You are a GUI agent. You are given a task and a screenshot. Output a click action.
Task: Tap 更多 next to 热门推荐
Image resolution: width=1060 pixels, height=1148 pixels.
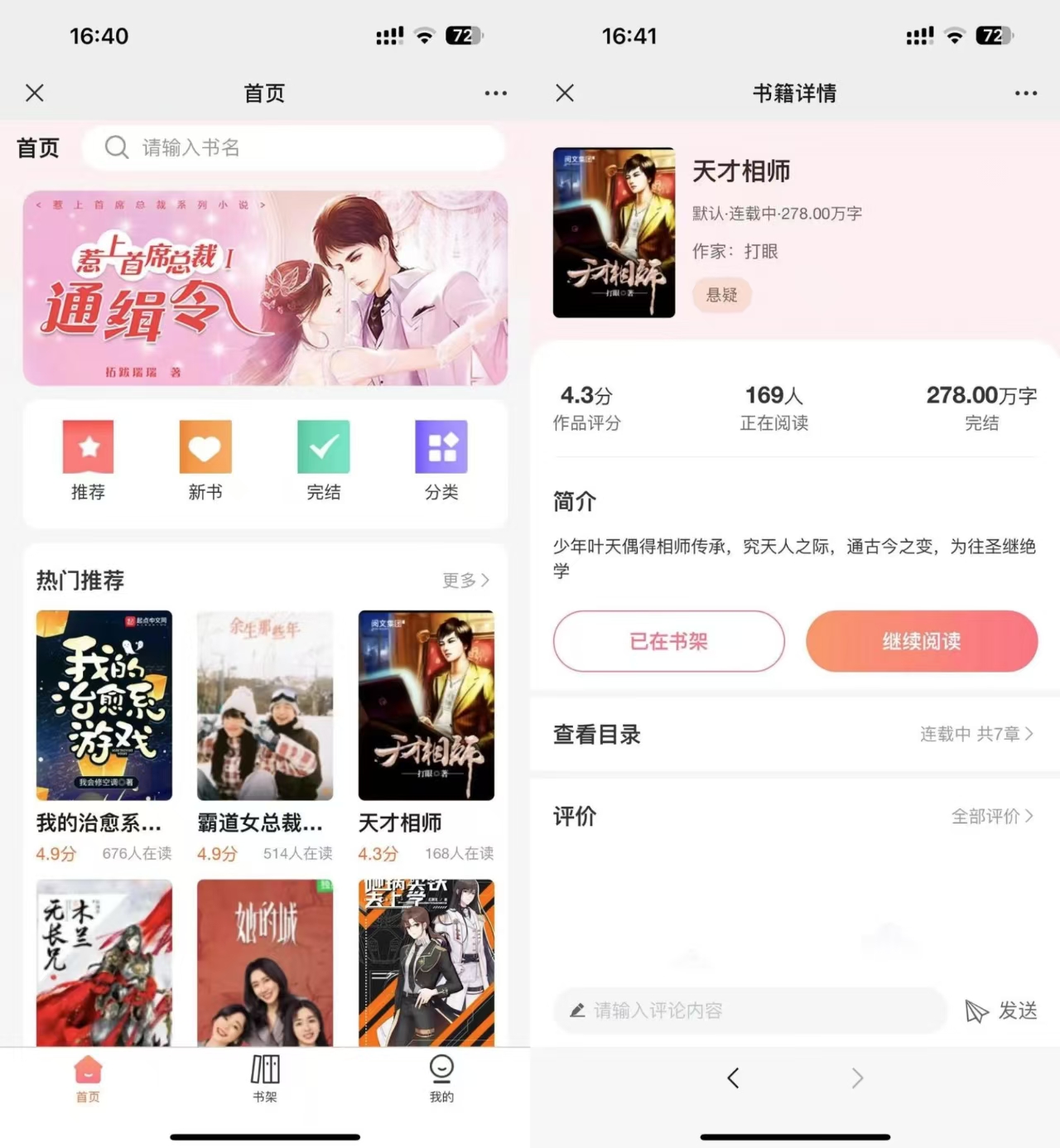point(465,581)
